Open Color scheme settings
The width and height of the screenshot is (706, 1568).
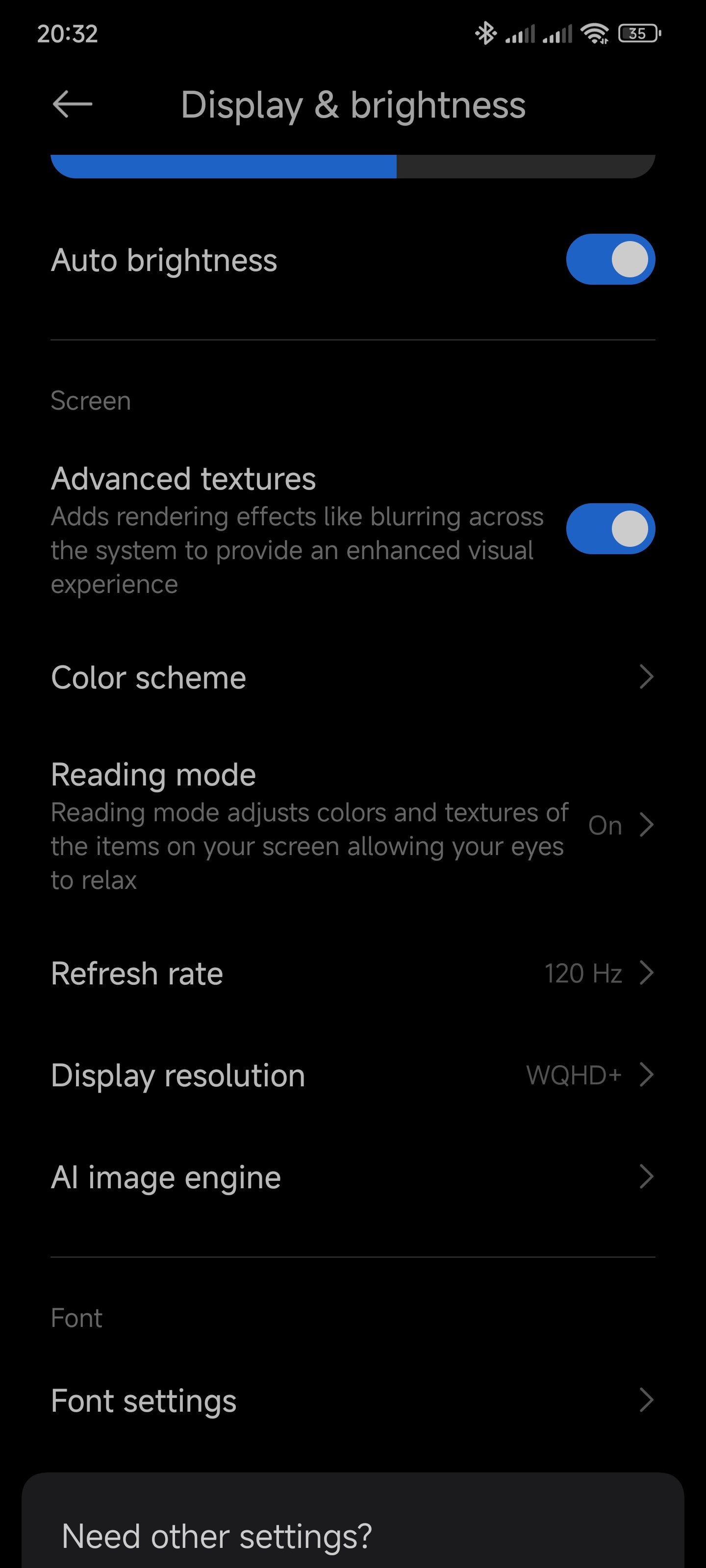[353, 678]
